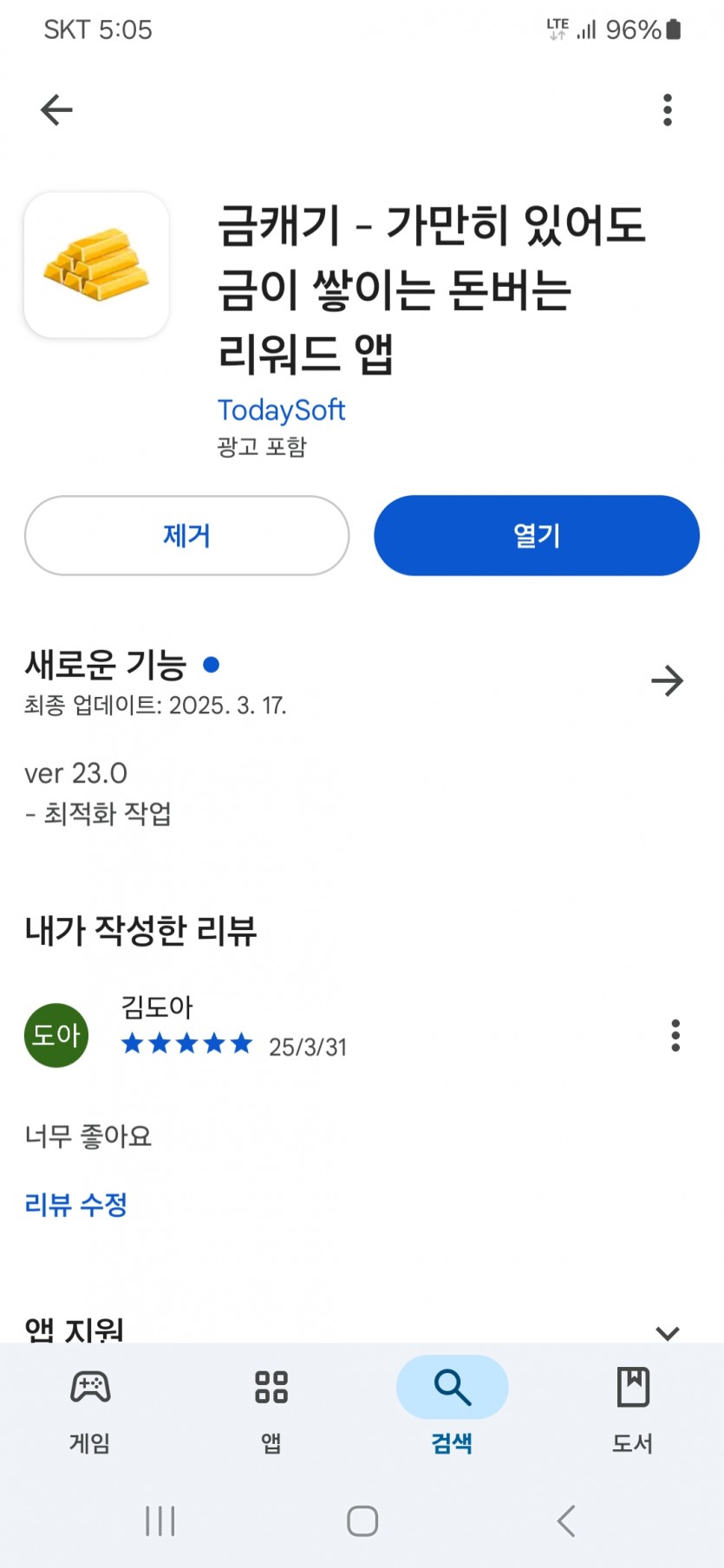Image resolution: width=724 pixels, height=1568 pixels.
Task: Open system recent apps button
Action: [160, 1521]
